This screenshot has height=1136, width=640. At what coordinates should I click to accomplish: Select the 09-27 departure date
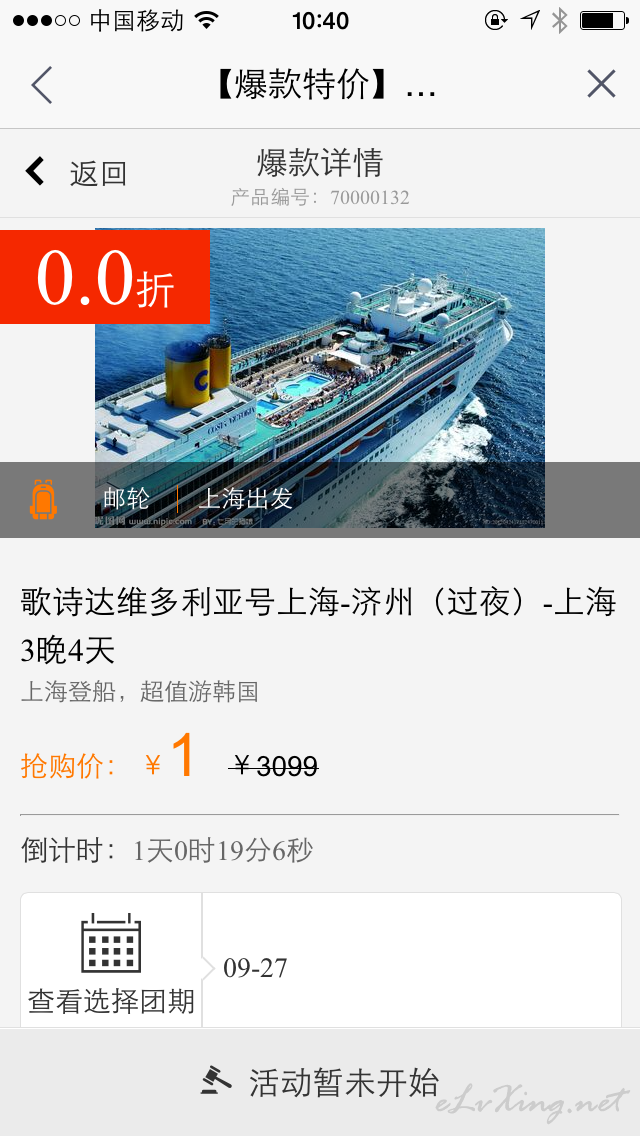(256, 968)
